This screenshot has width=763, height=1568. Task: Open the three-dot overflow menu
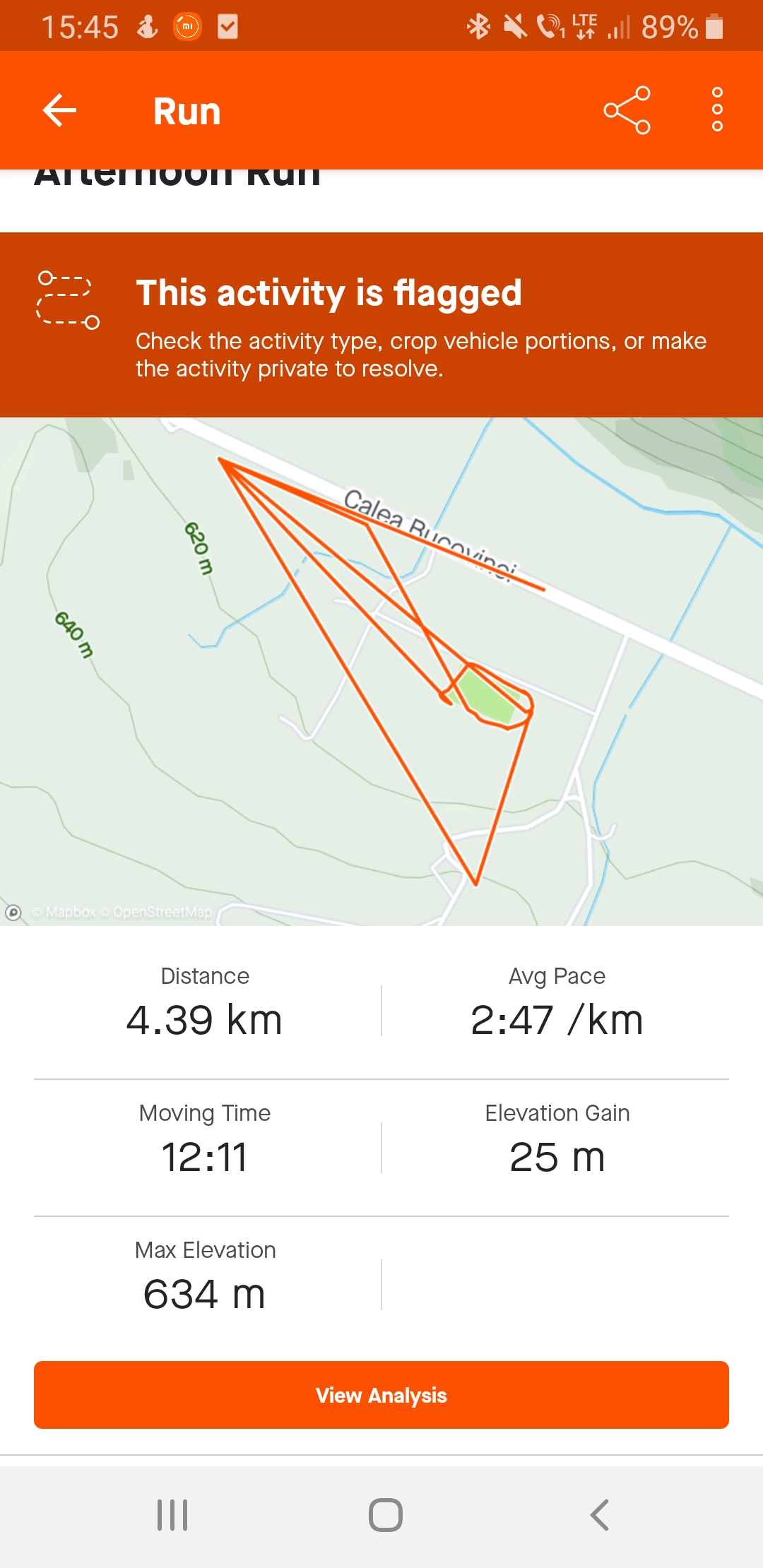click(x=717, y=110)
